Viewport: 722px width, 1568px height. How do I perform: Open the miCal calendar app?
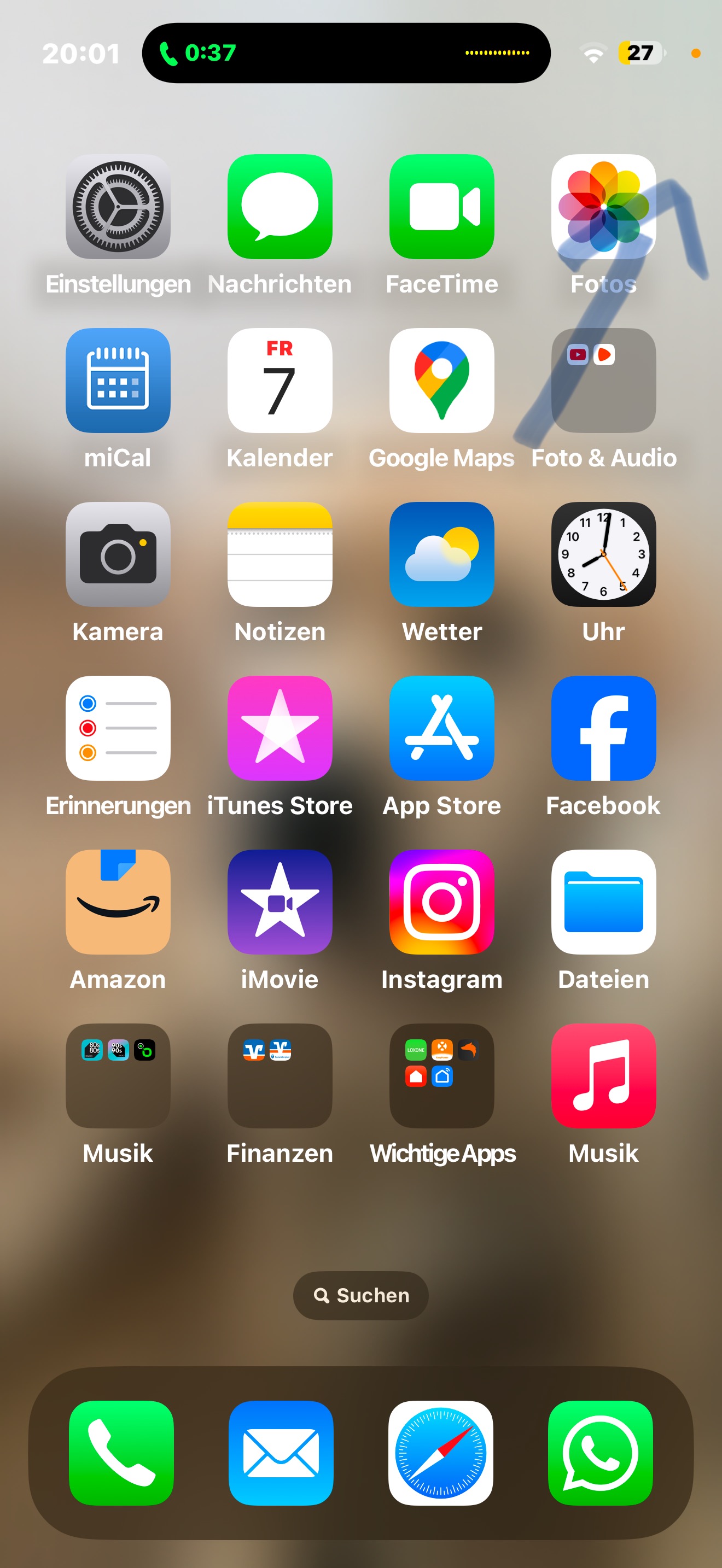point(118,381)
